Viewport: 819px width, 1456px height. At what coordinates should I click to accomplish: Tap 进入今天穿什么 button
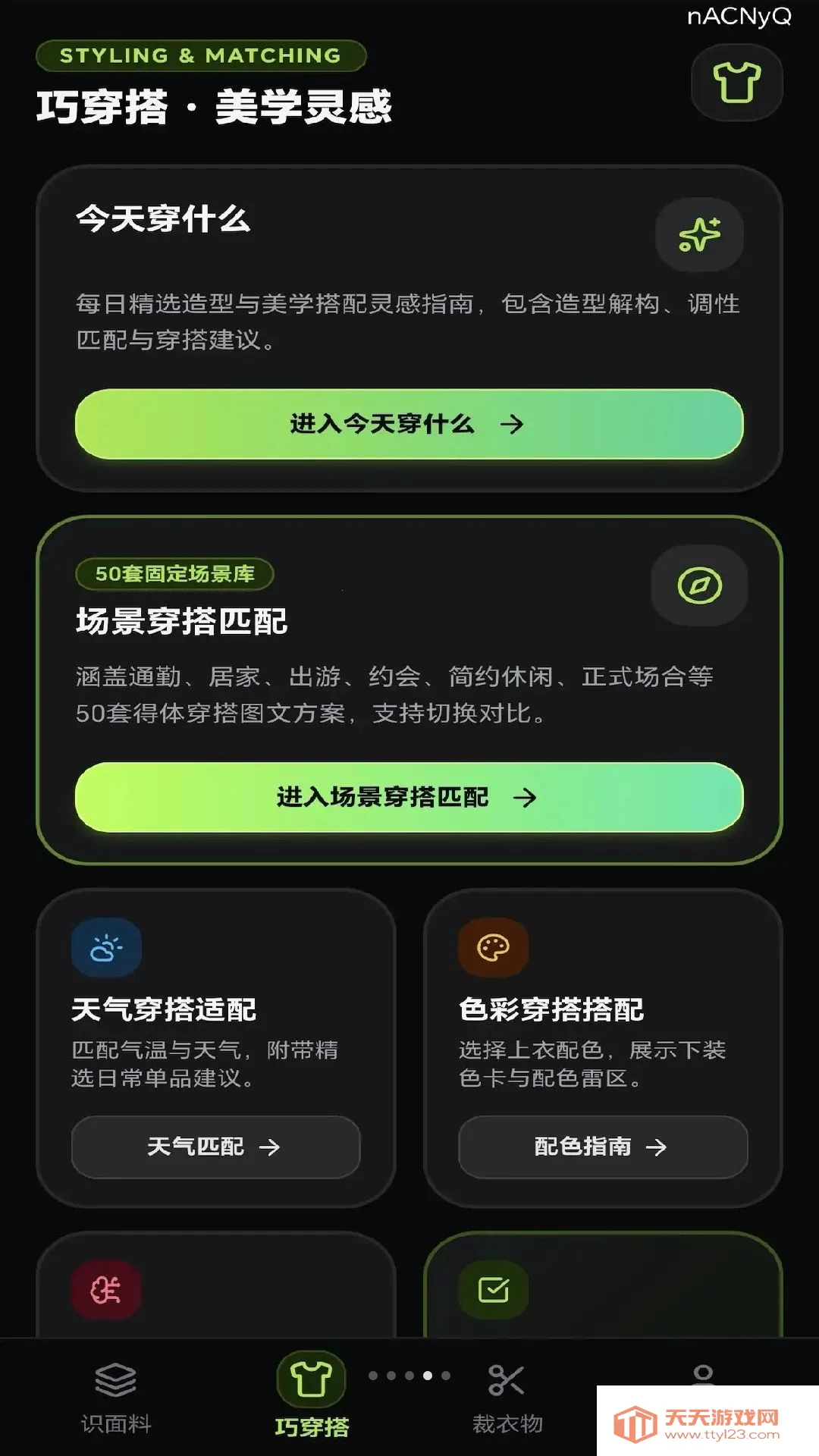point(409,424)
